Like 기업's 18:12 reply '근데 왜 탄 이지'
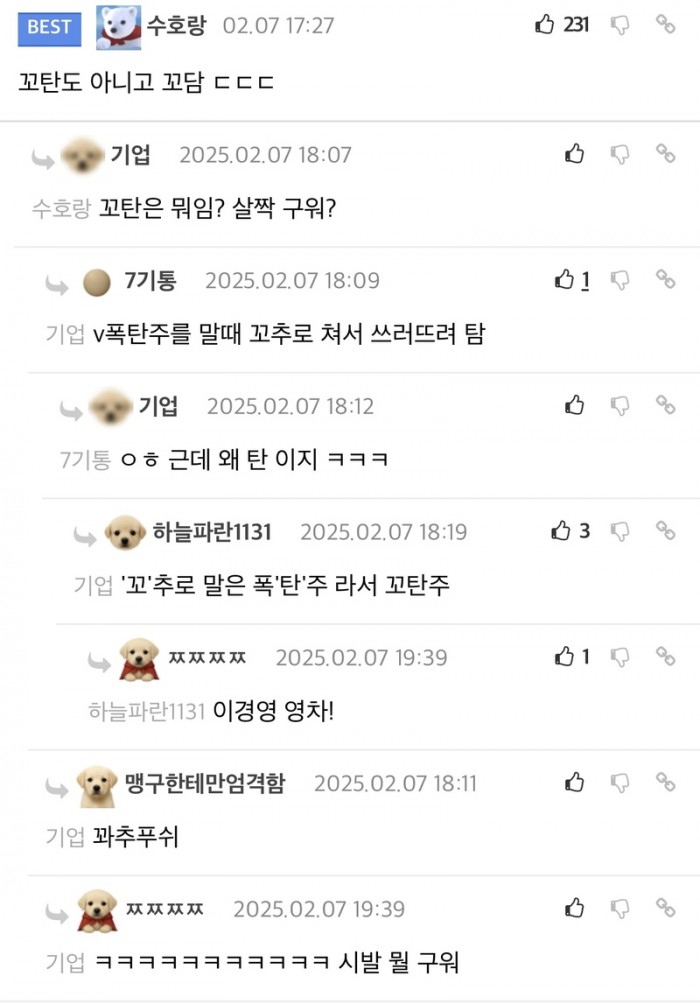Viewport: 700px width, 1004px height. 574,405
